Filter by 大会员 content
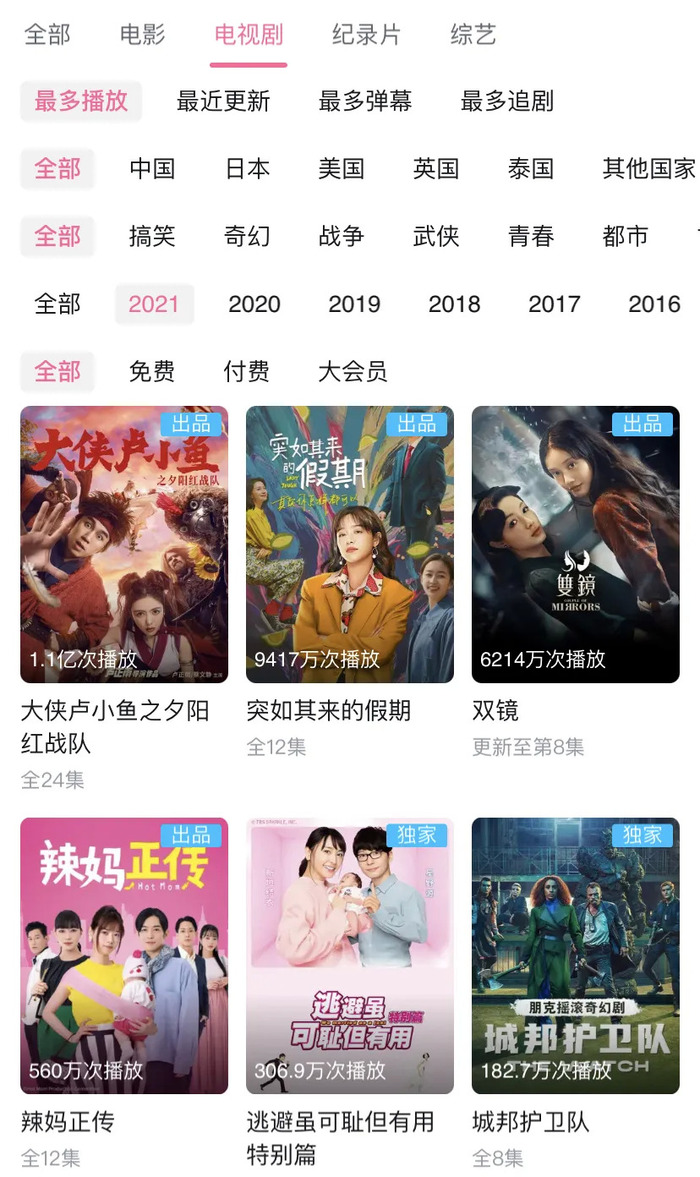 pos(353,371)
